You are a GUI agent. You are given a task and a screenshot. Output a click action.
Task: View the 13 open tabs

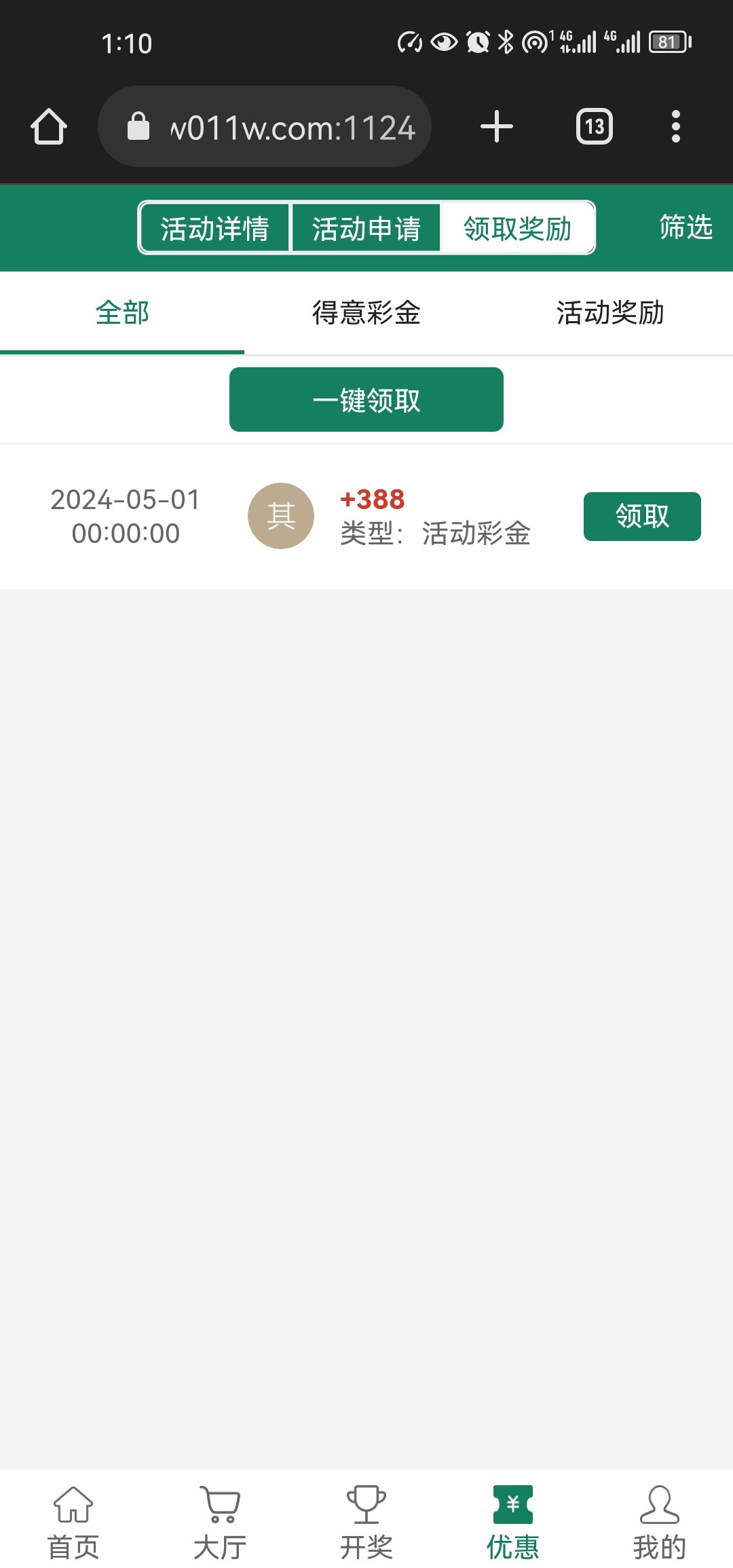595,127
